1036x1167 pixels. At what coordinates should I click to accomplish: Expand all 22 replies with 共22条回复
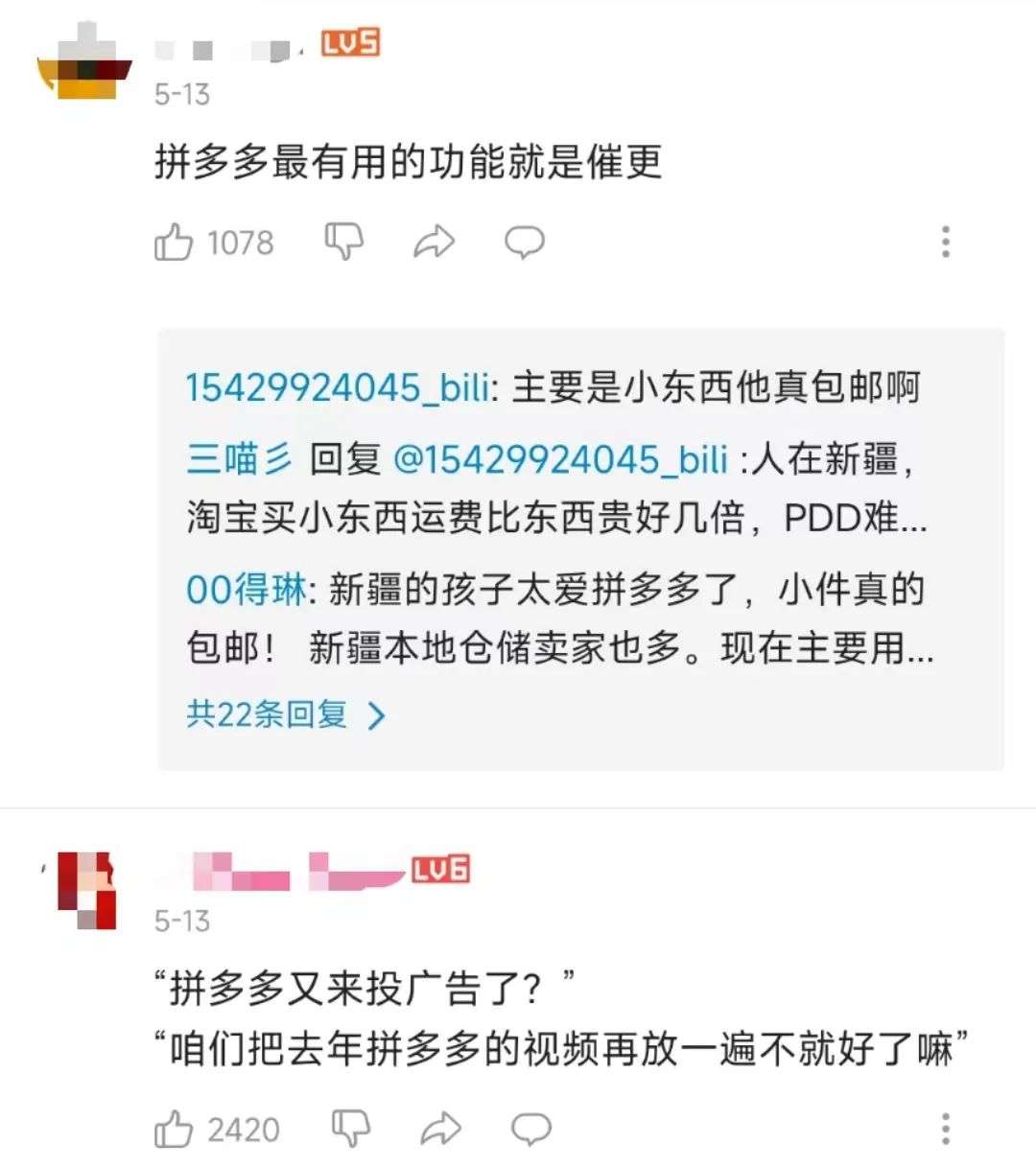285,714
